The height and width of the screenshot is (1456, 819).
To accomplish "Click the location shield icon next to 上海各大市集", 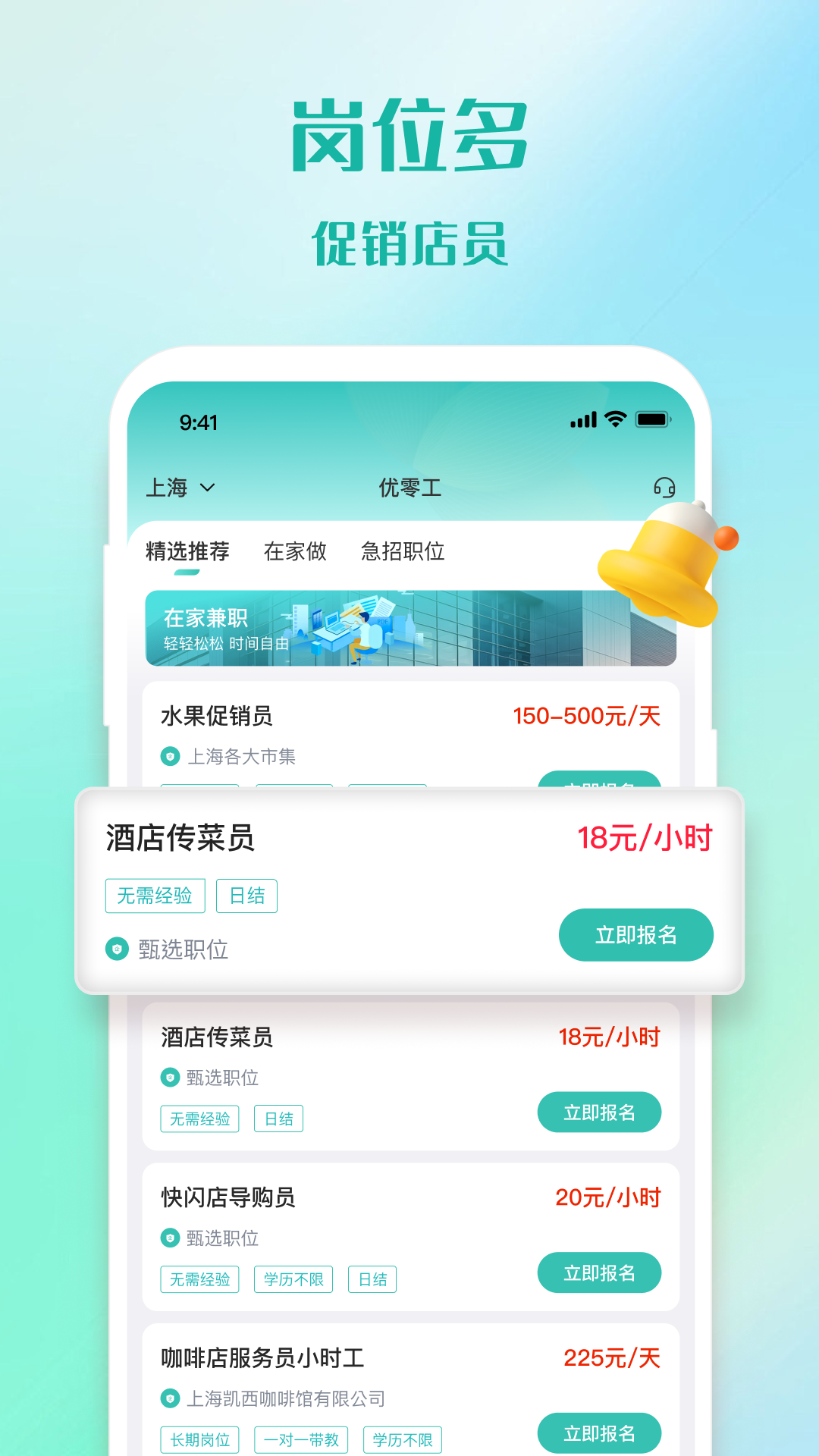I will pyautogui.click(x=168, y=756).
